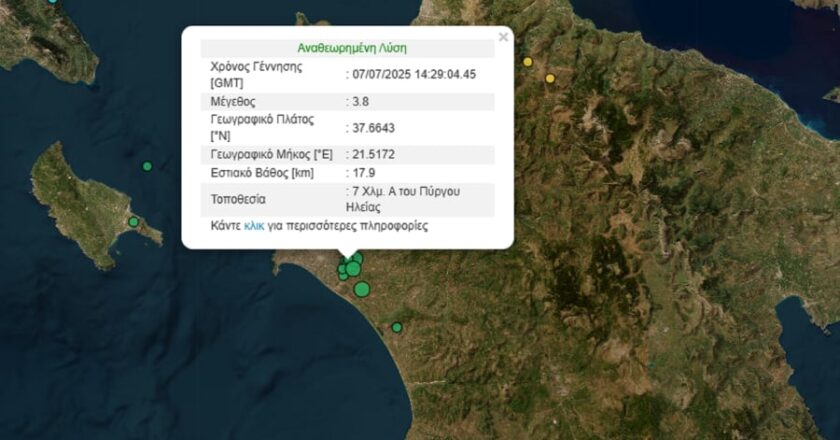Select the green marker west of Zakynthos
The image size is (840, 440).
[147, 166]
